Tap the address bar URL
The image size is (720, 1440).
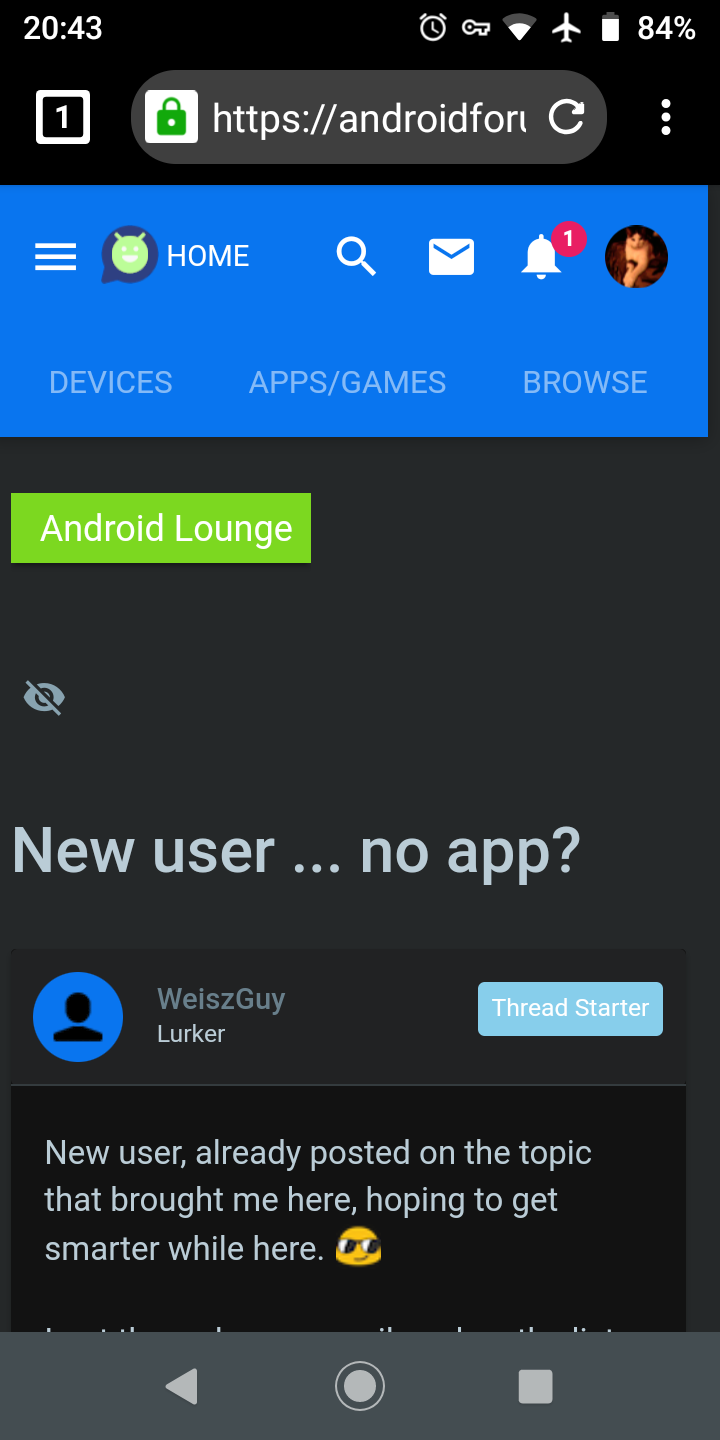tap(368, 119)
